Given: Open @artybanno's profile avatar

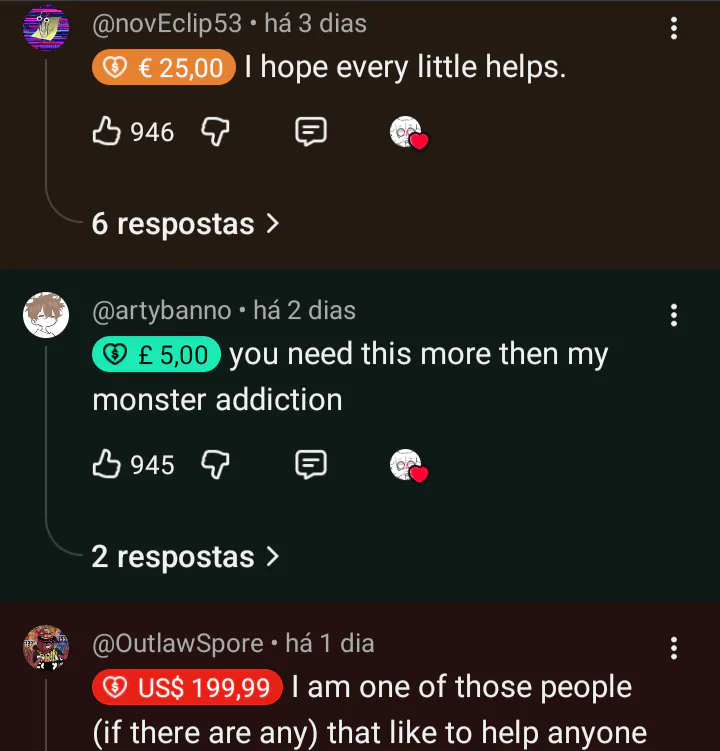Looking at the screenshot, I should (45, 315).
